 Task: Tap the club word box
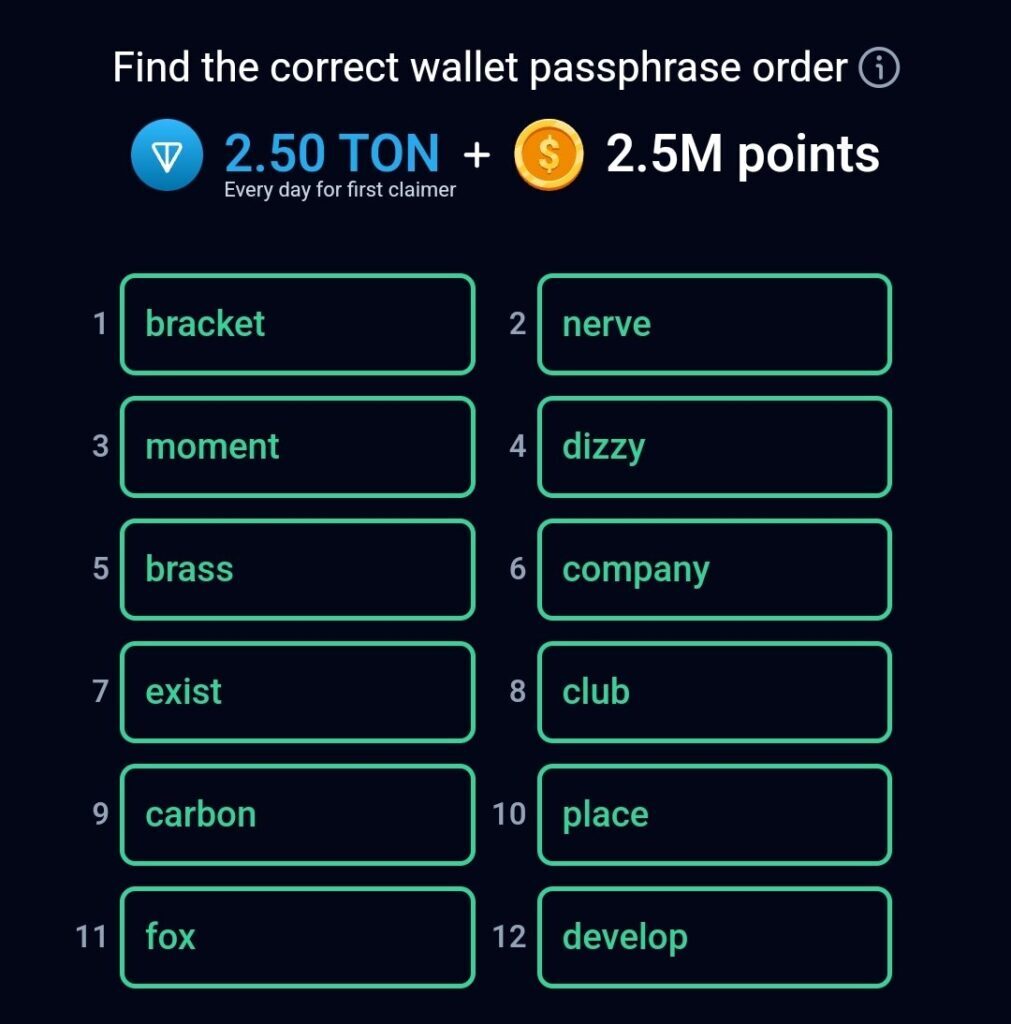pyautogui.click(x=714, y=692)
